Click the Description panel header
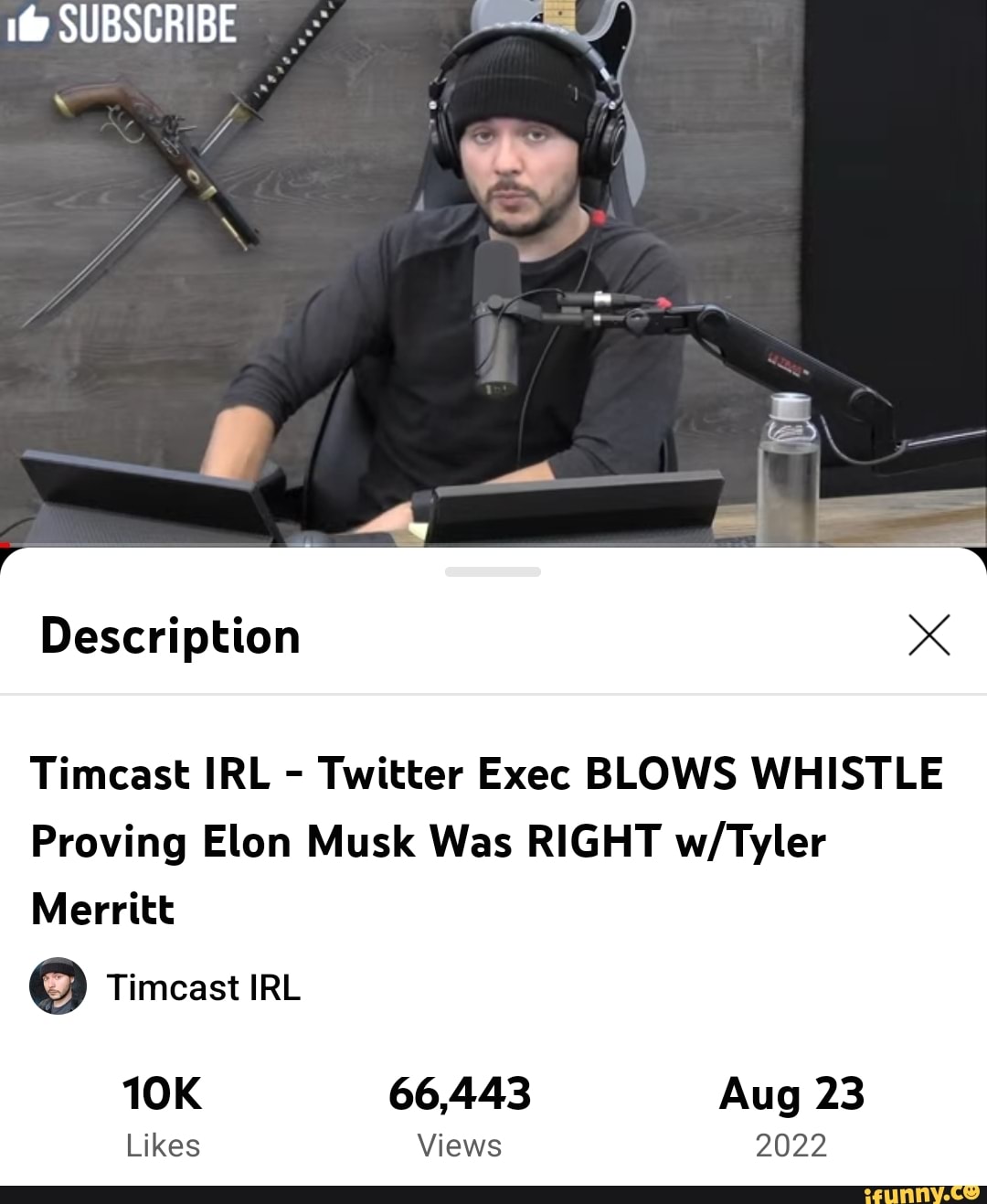The height and width of the screenshot is (1204, 987). click(x=170, y=636)
